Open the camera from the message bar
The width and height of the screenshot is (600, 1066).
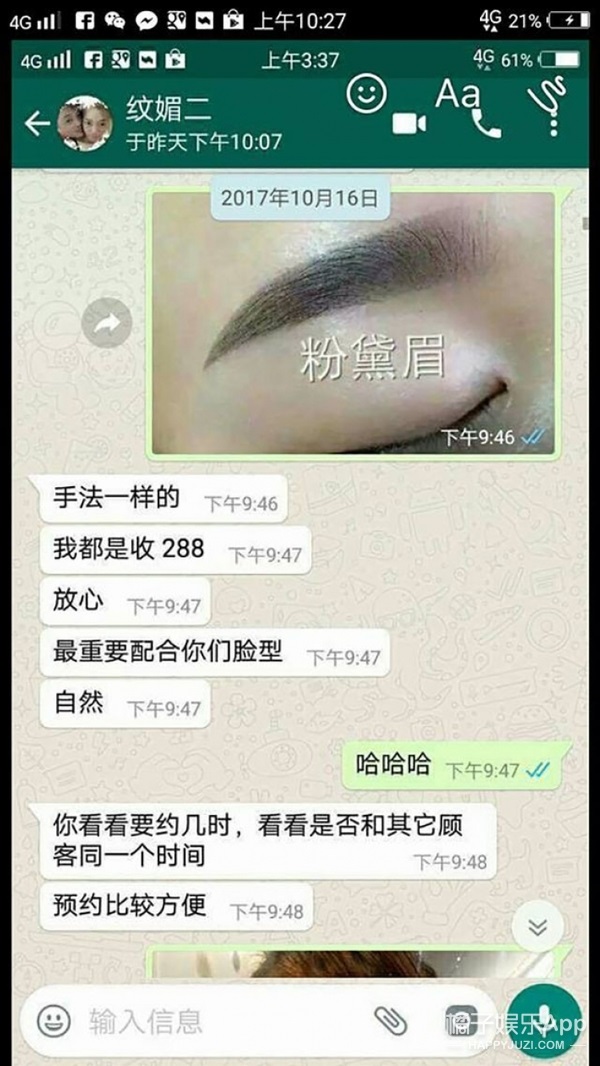point(461,1020)
